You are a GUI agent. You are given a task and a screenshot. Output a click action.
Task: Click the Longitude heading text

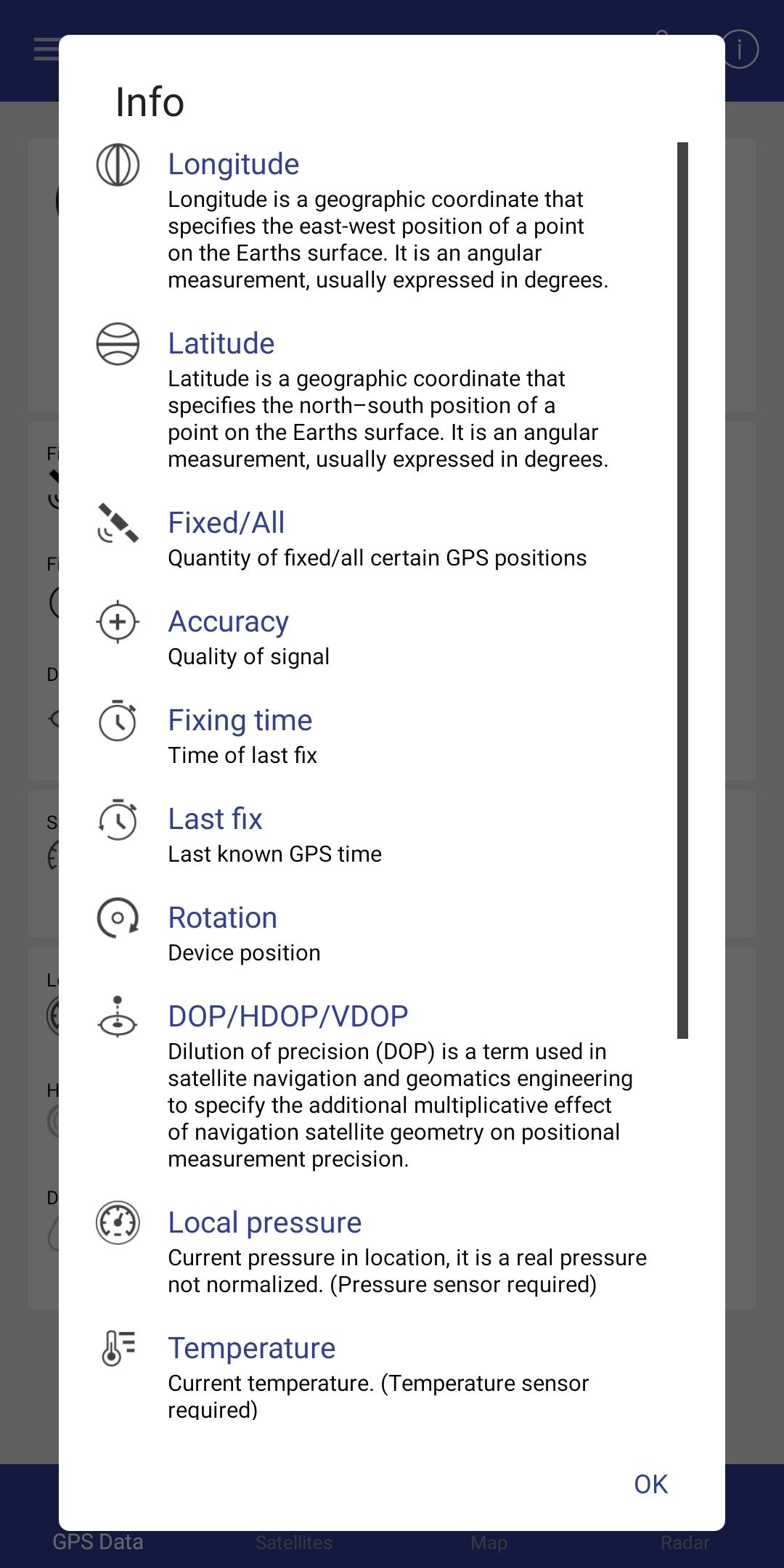coord(233,165)
